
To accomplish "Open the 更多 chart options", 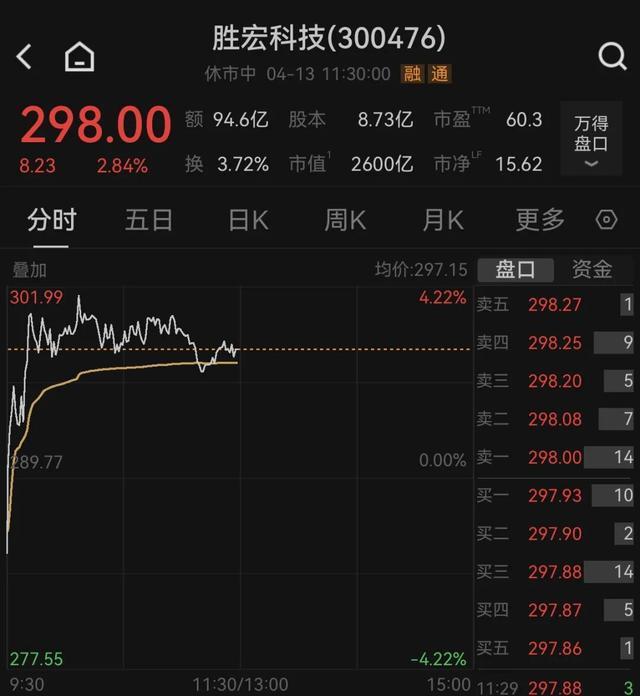I will click(x=540, y=220).
